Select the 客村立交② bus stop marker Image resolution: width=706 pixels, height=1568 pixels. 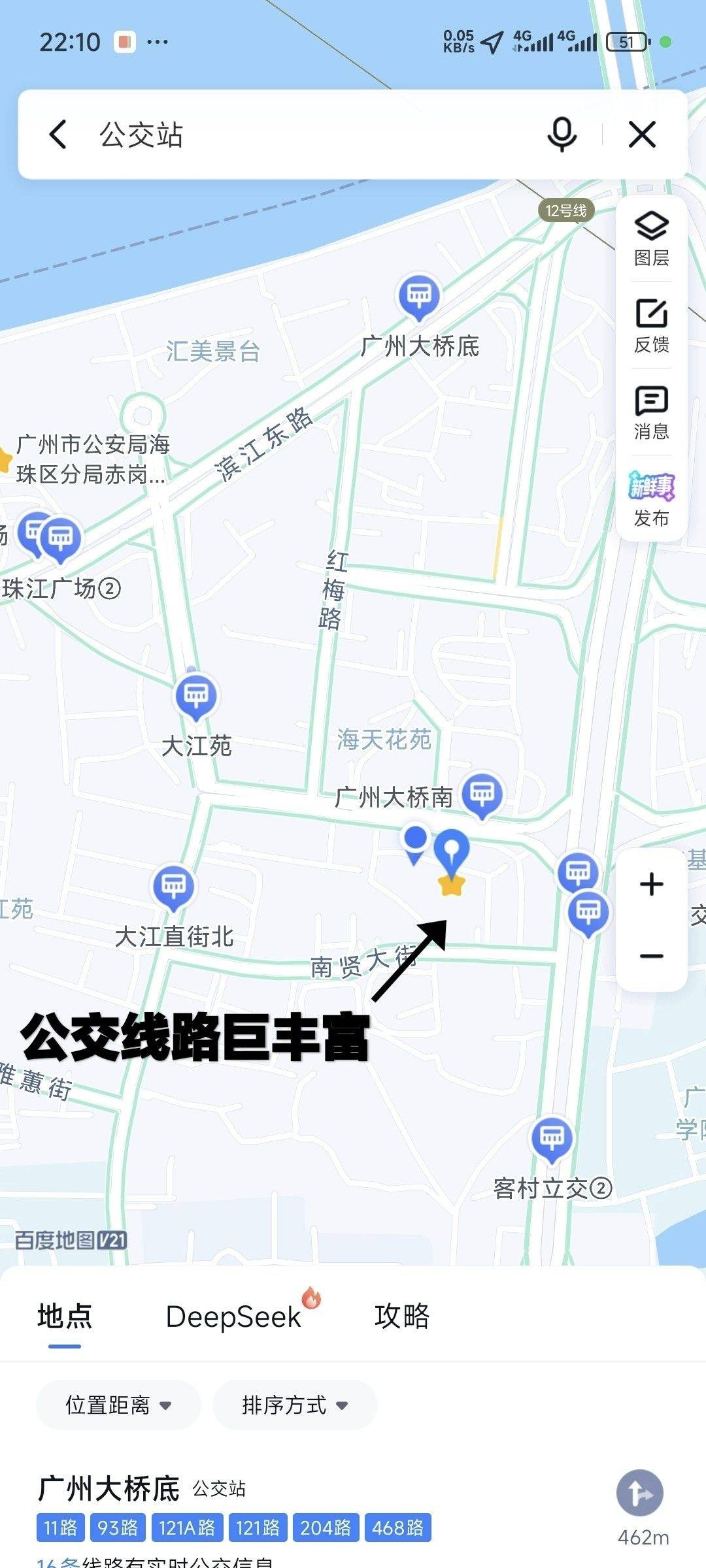(552, 1139)
